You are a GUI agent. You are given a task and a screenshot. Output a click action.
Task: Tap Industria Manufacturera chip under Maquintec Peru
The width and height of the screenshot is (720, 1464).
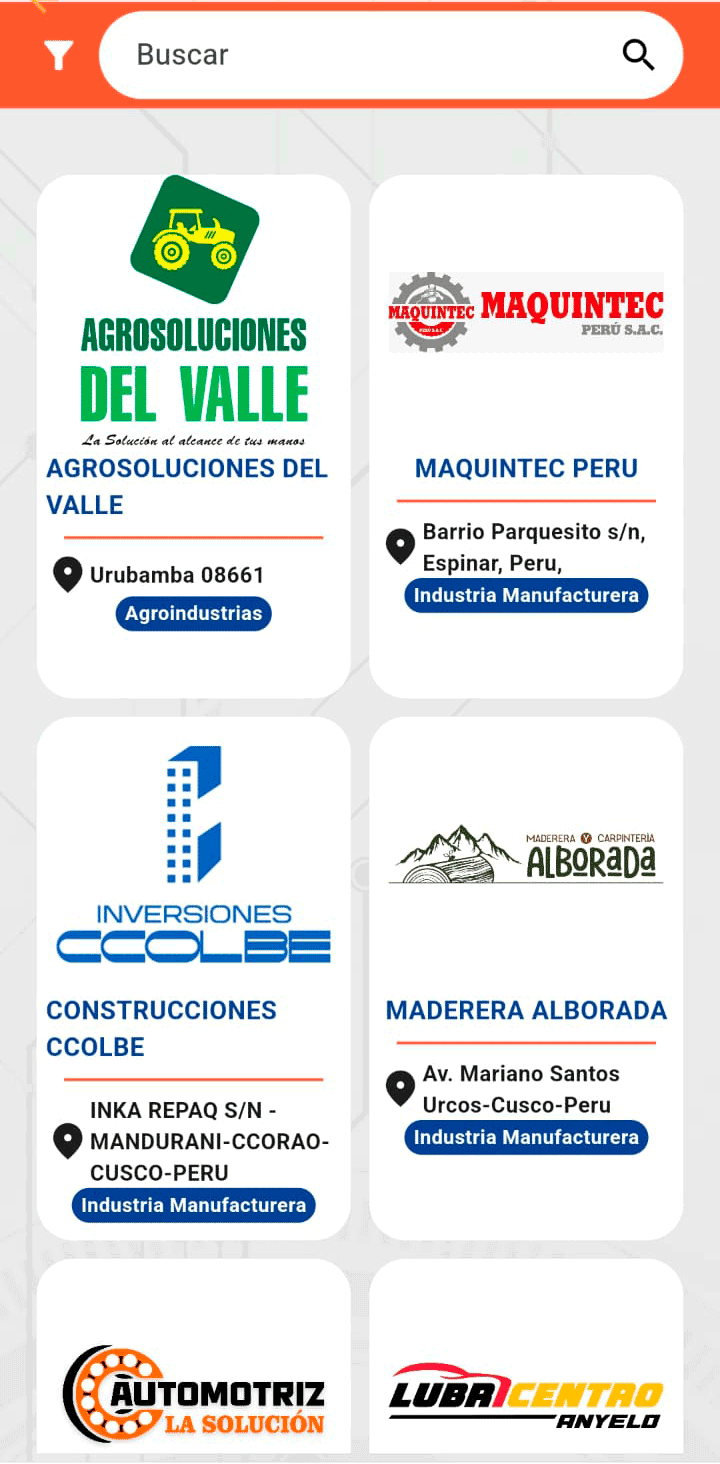pos(526,596)
